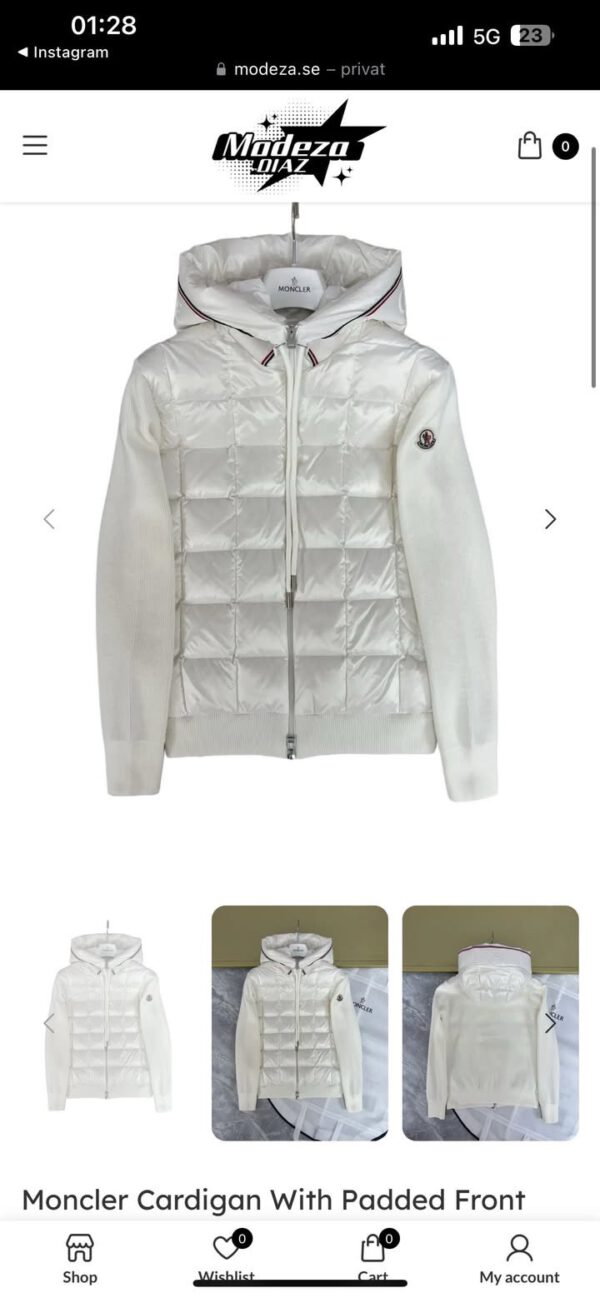Image resolution: width=600 pixels, height=1298 pixels.
Task: Tap the modeza.se address bar
Action: click(x=300, y=69)
